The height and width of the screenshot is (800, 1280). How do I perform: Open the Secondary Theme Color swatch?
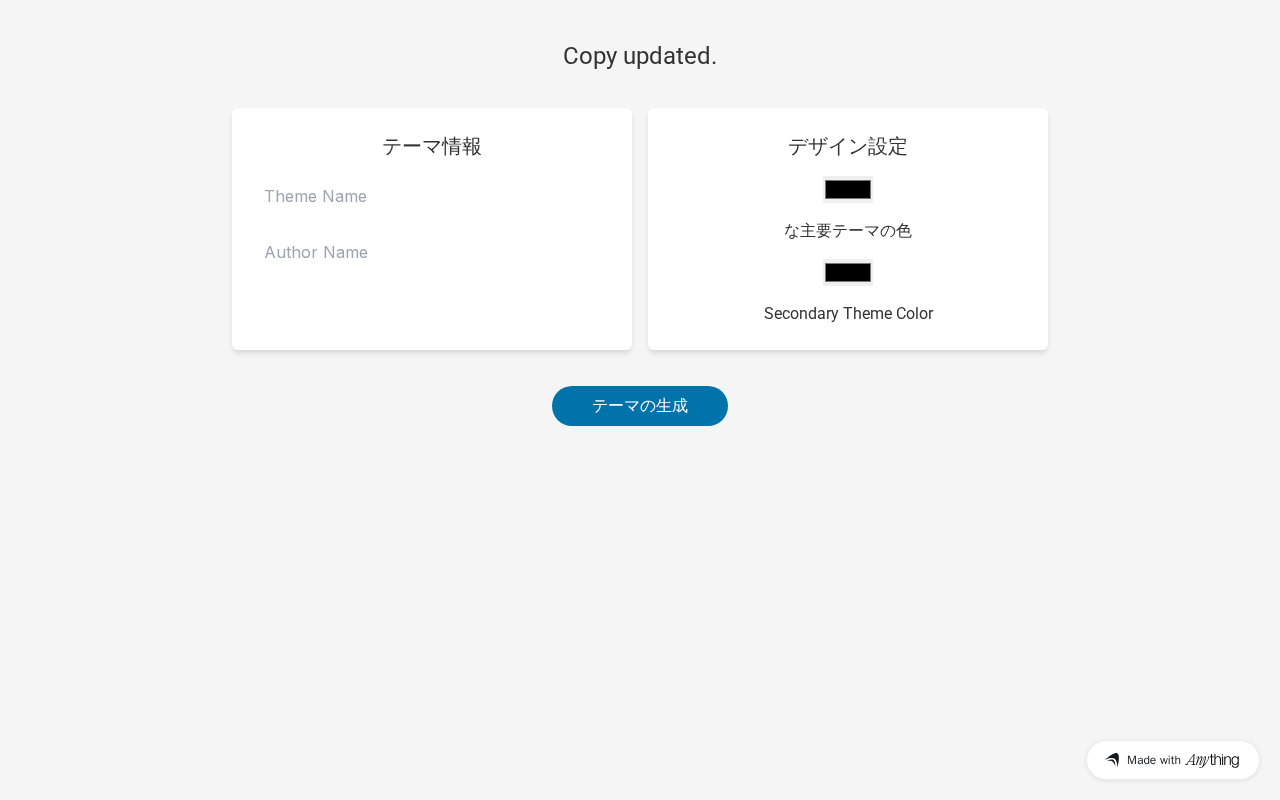point(848,272)
